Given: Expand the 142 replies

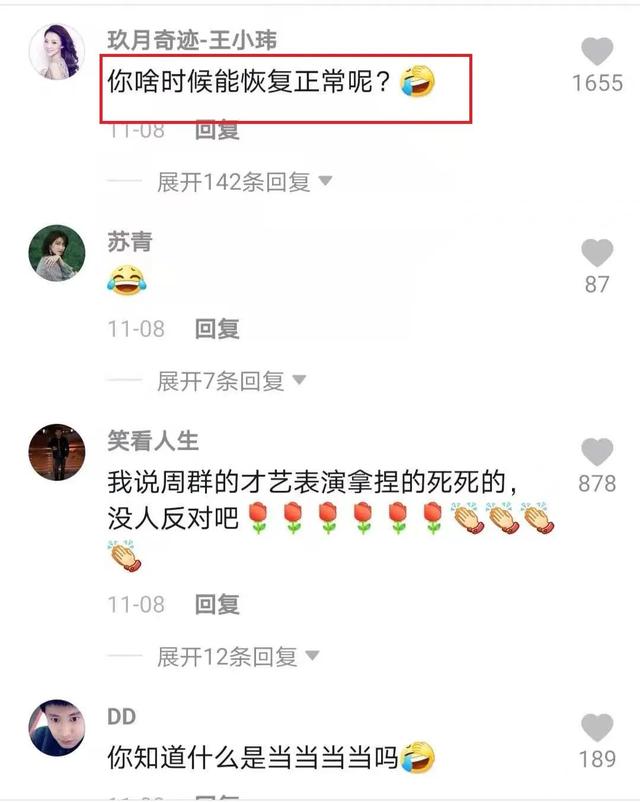Looking at the screenshot, I should [x=245, y=182].
